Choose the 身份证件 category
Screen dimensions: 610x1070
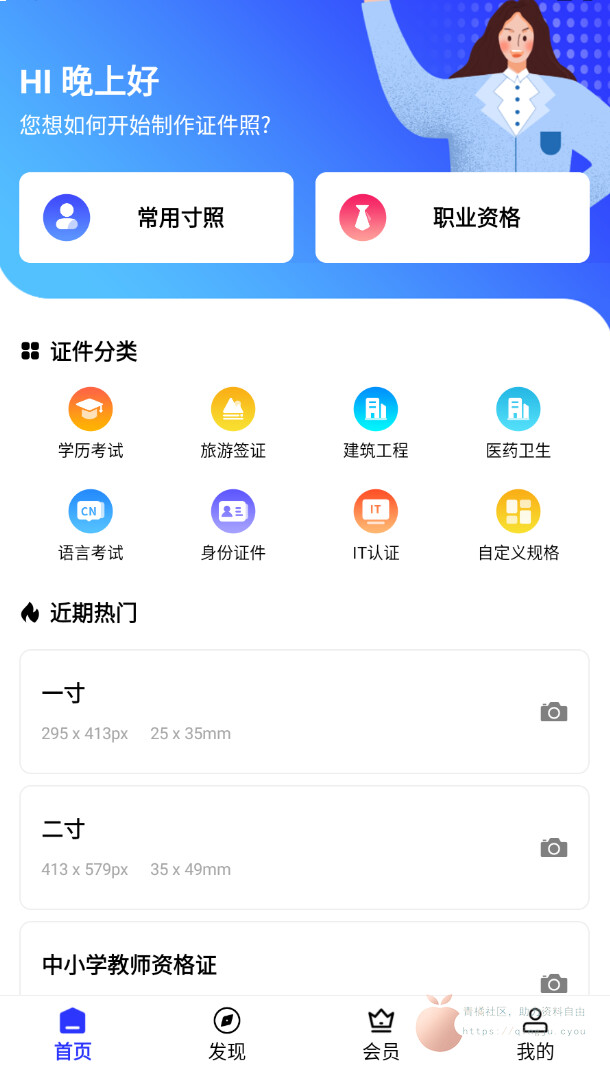point(233,525)
